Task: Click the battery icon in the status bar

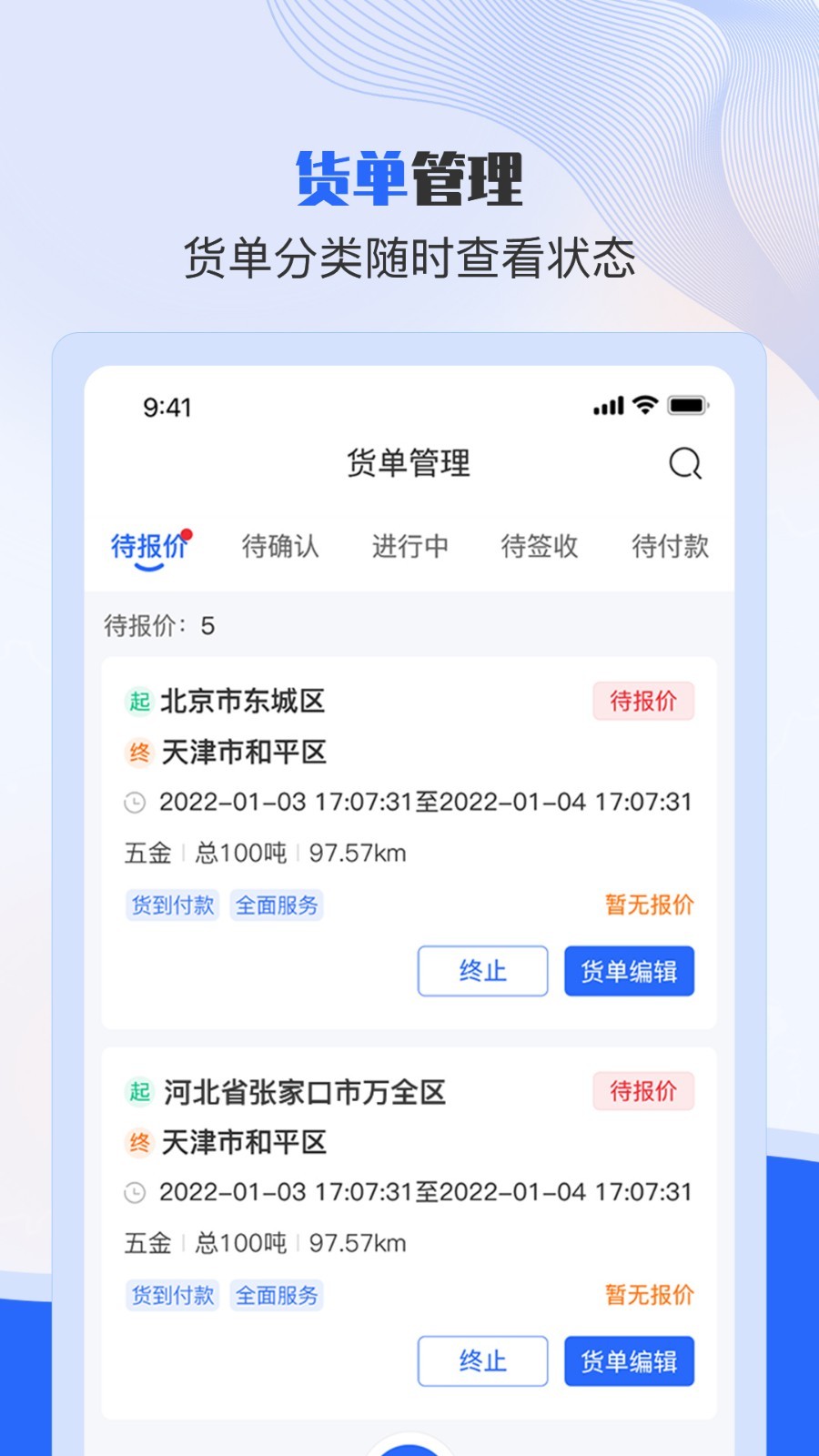Action: click(x=688, y=403)
